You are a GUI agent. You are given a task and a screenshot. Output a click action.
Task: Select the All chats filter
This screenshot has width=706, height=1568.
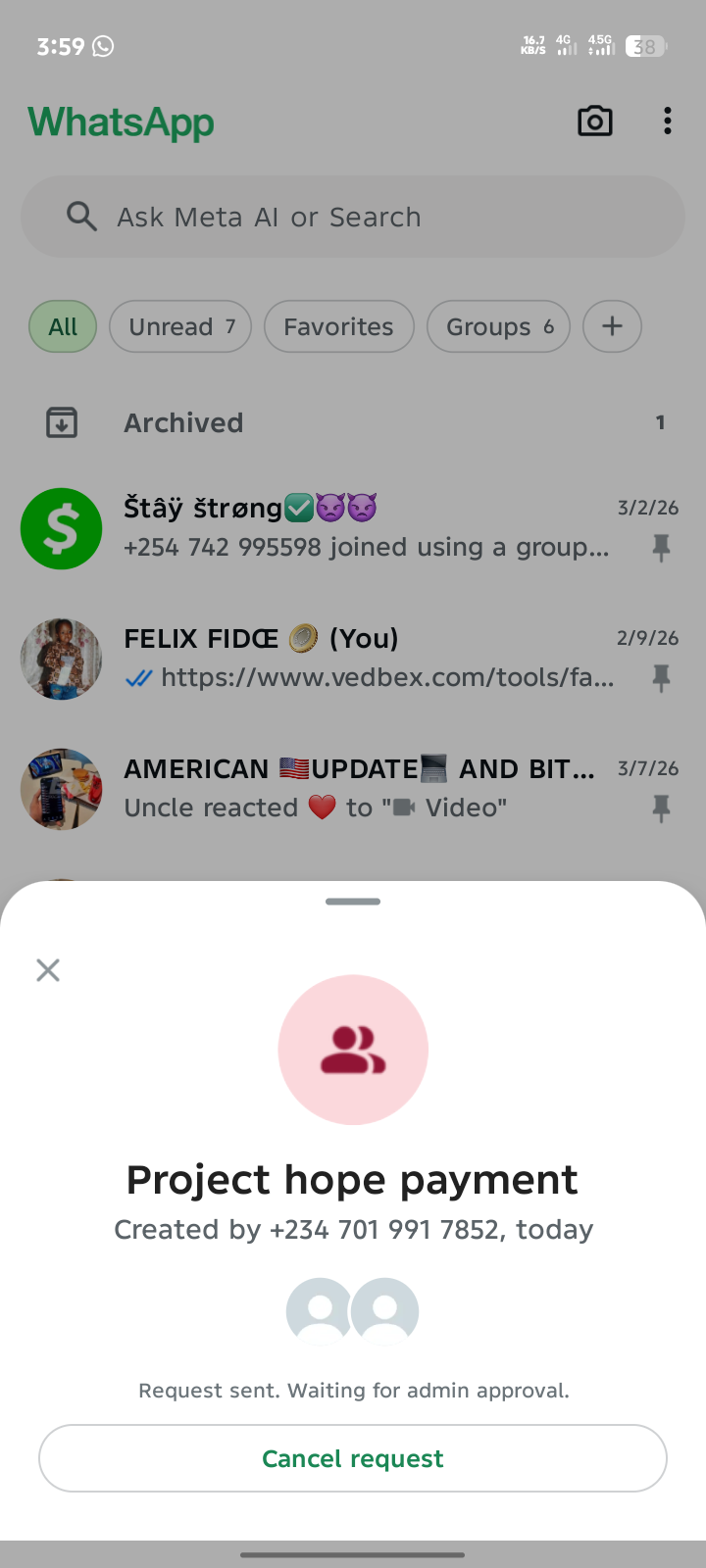[63, 326]
